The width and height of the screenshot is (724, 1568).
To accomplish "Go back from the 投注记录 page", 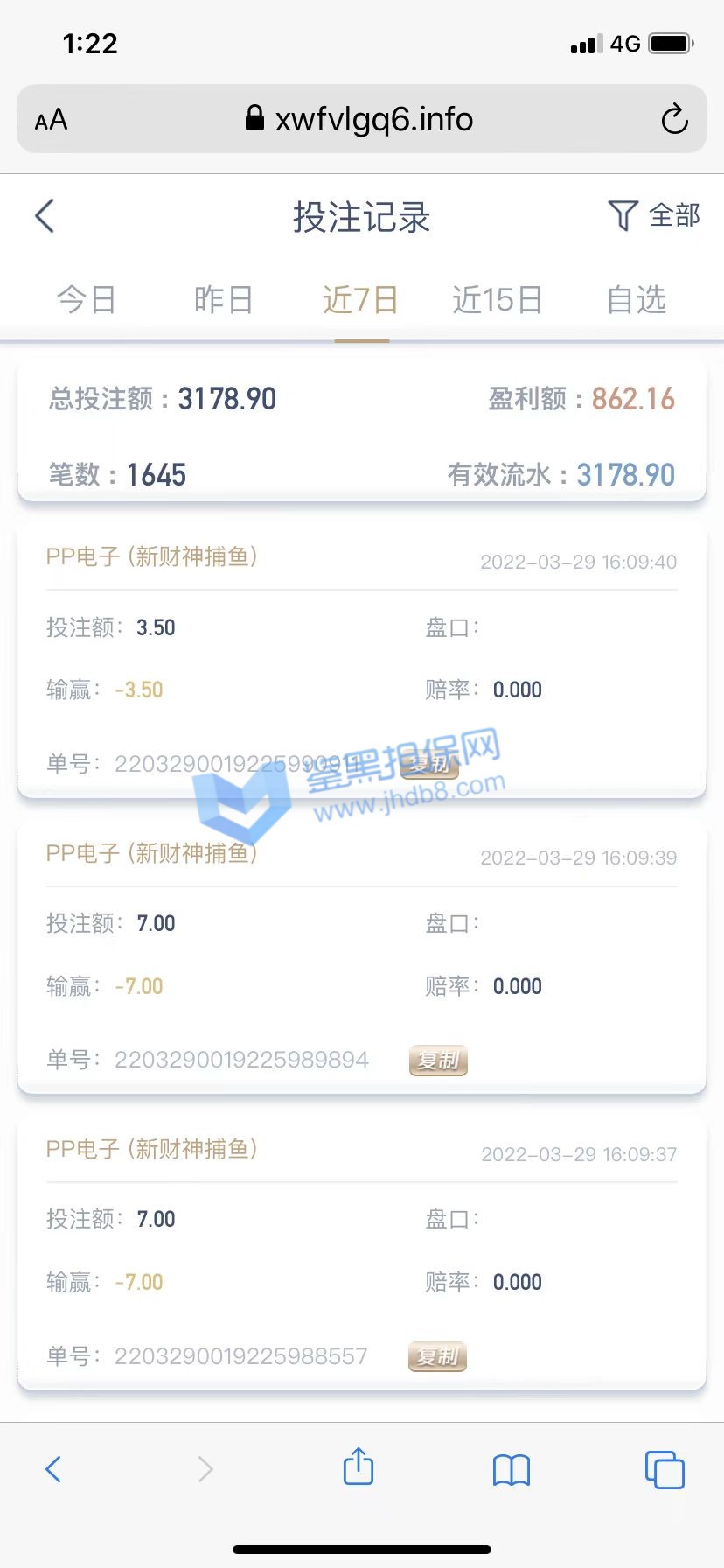I will click(x=45, y=216).
